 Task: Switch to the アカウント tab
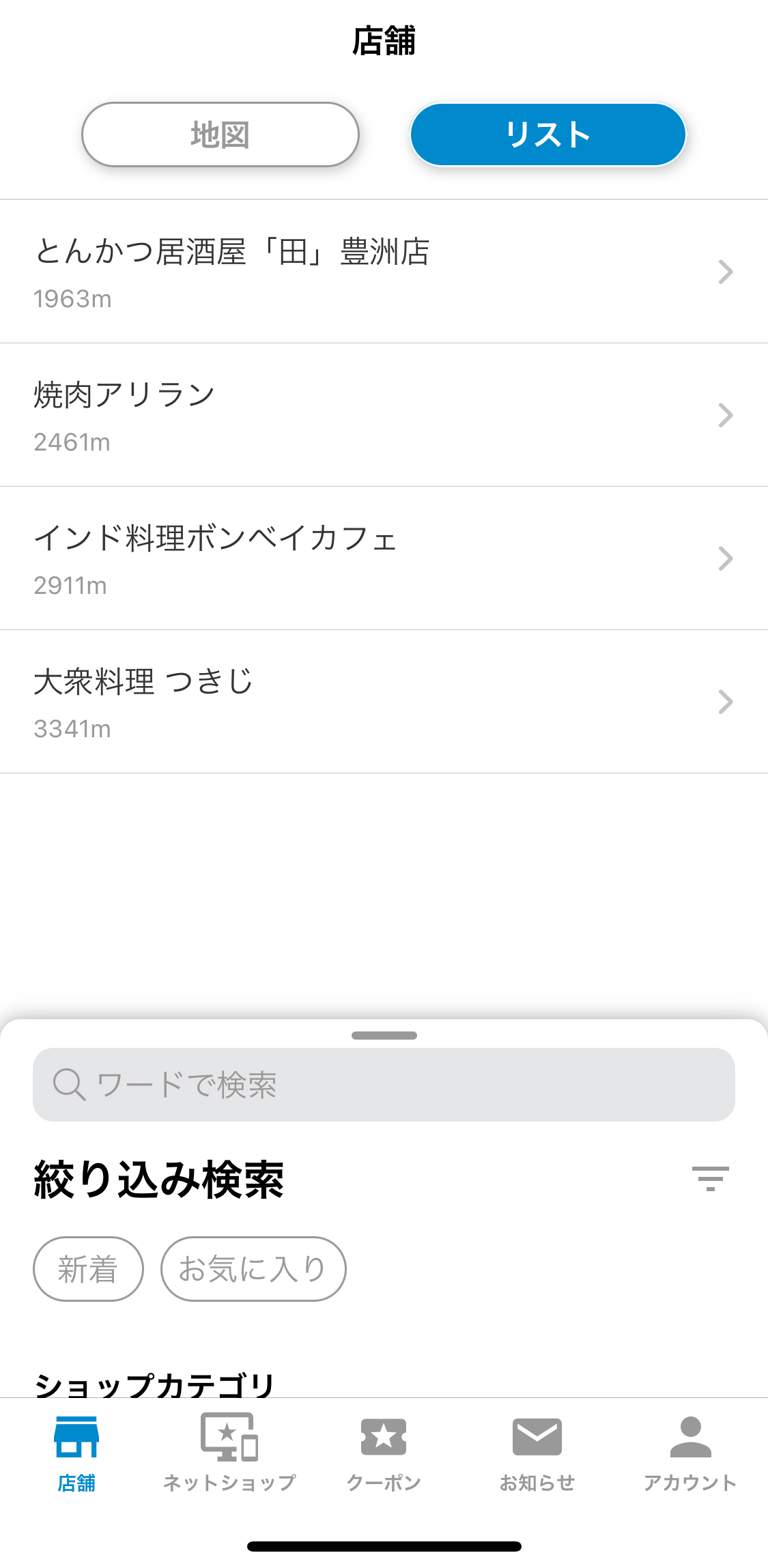click(x=690, y=1453)
